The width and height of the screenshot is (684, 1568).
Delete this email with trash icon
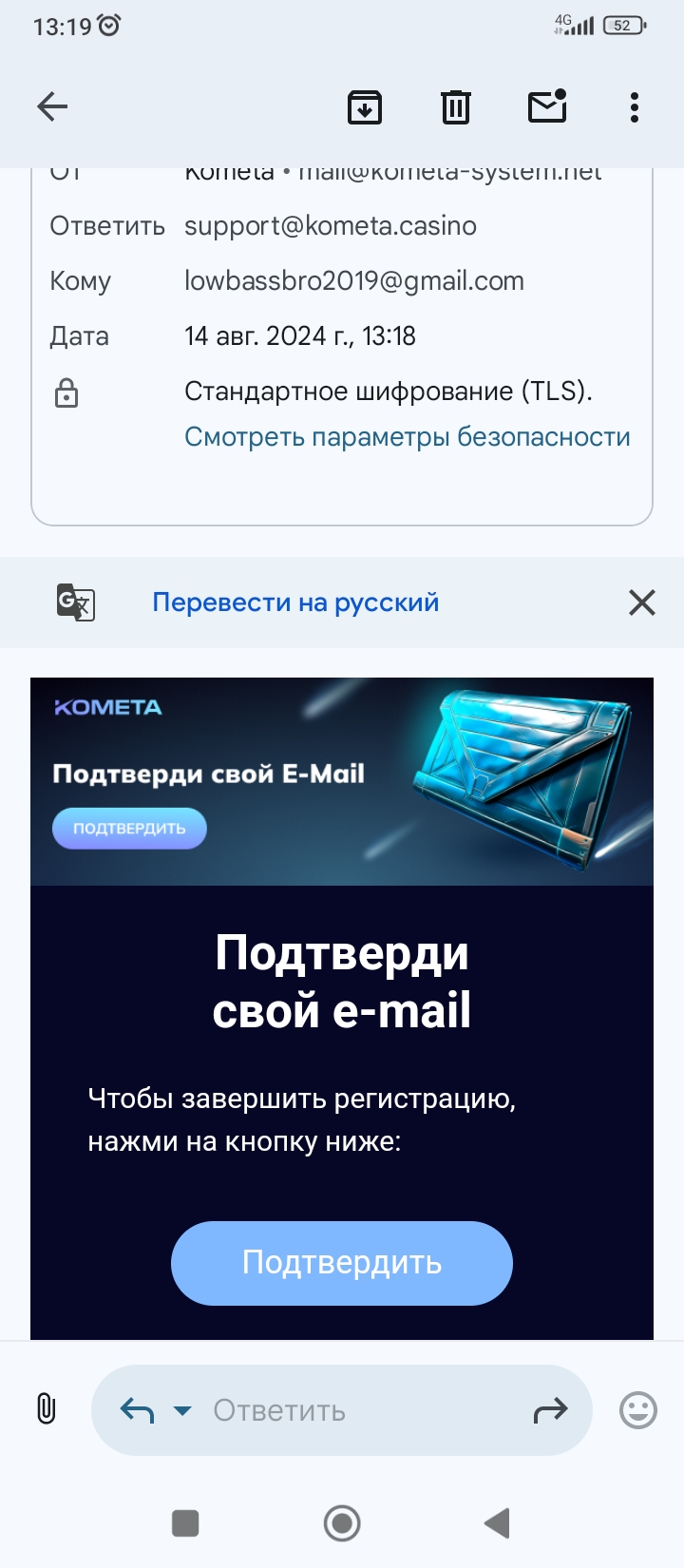(x=456, y=106)
